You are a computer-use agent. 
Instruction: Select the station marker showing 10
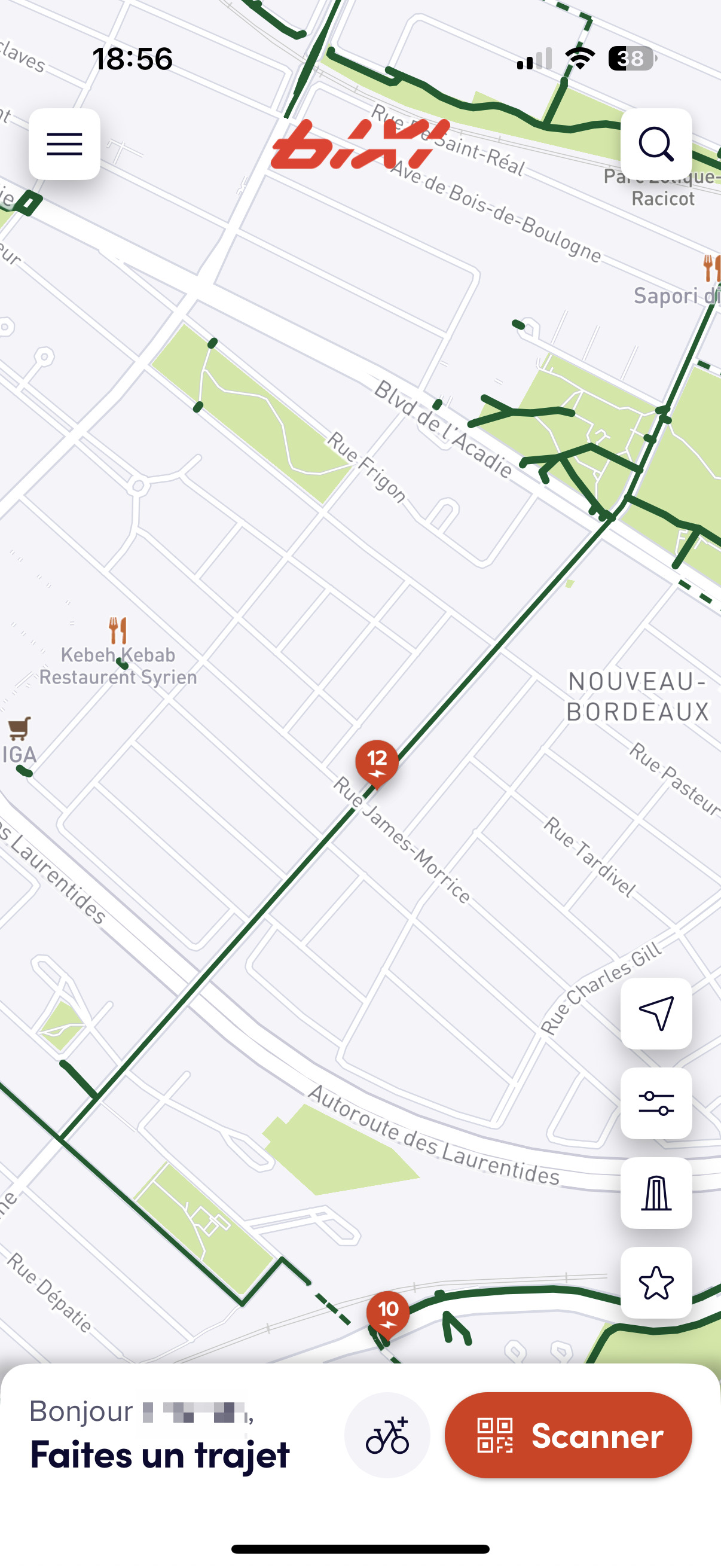(x=388, y=1311)
